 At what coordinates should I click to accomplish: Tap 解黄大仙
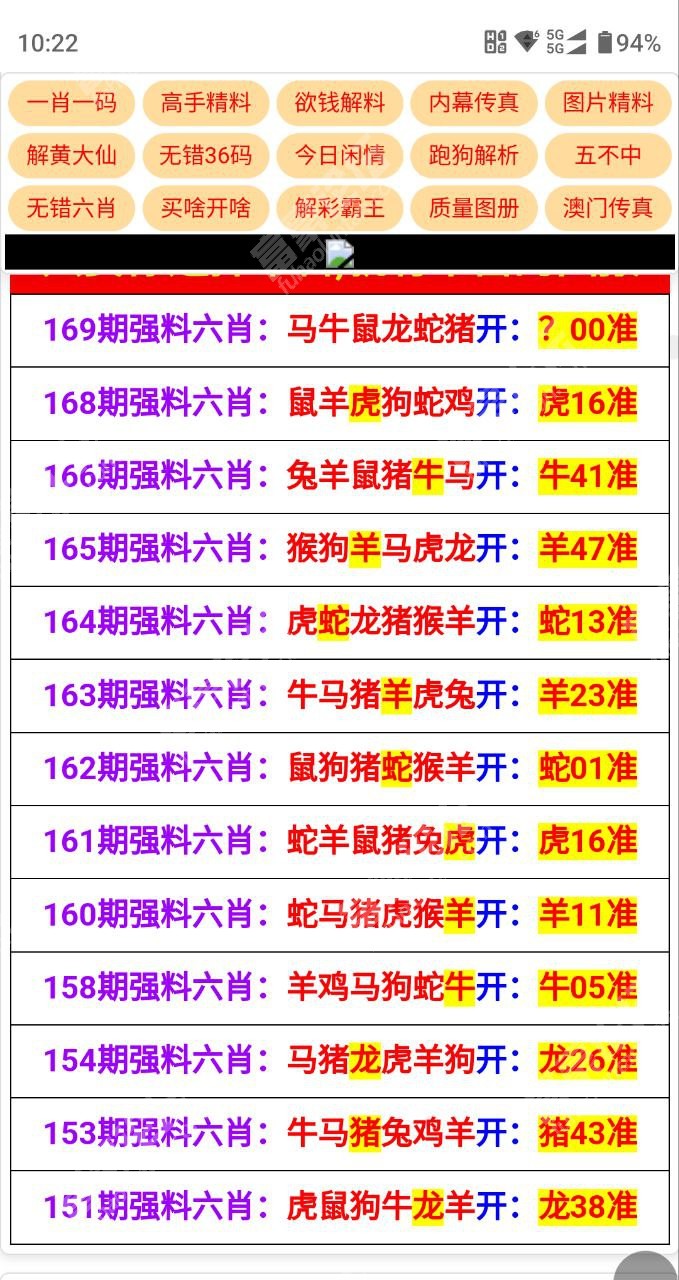[71, 155]
